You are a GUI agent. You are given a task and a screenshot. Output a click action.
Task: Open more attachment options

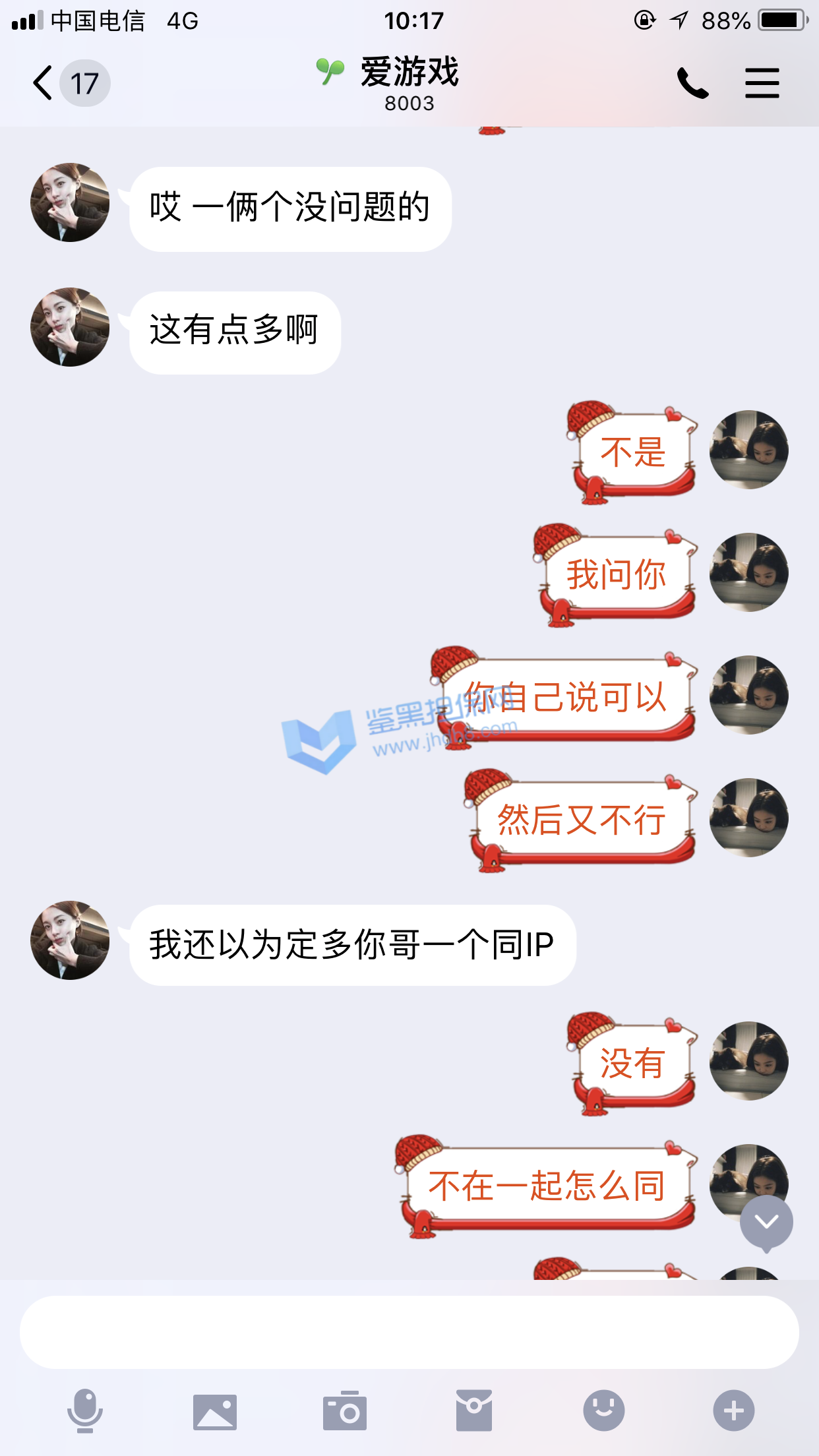pos(733,1411)
